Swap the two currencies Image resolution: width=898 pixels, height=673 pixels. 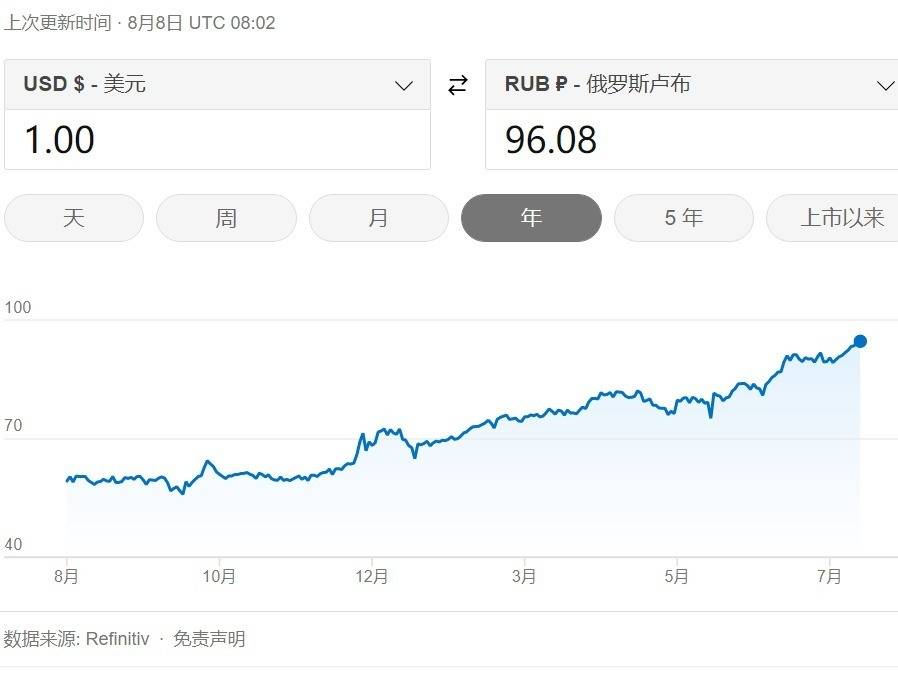457,86
